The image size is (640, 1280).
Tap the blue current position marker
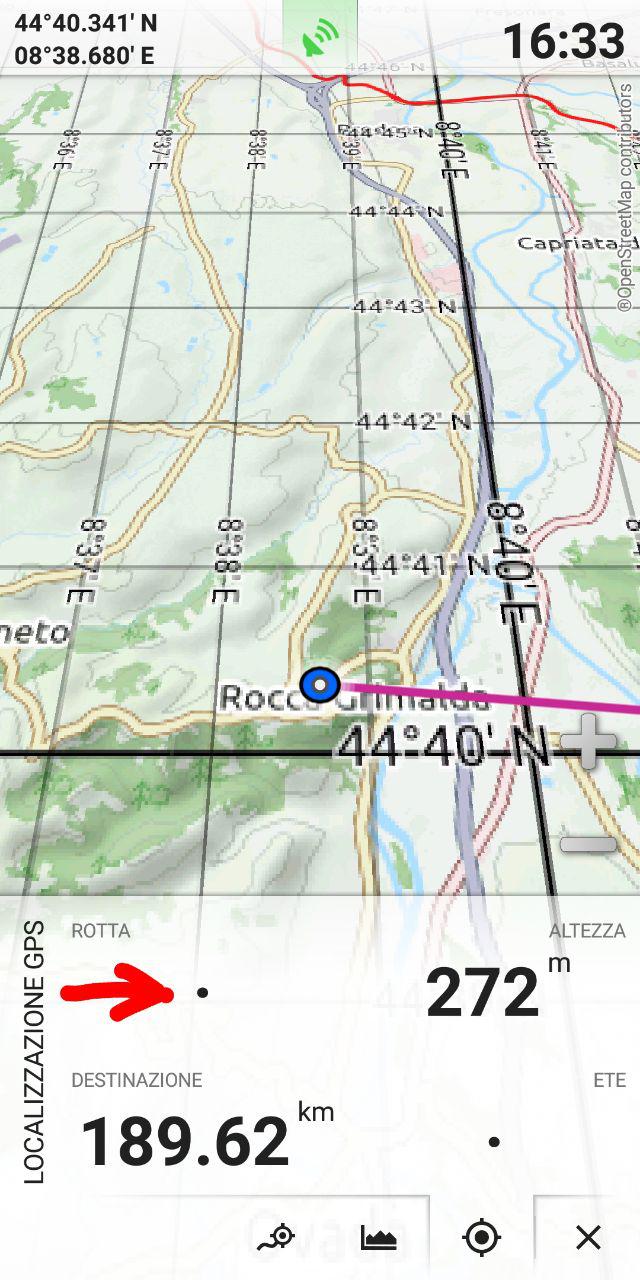320,685
